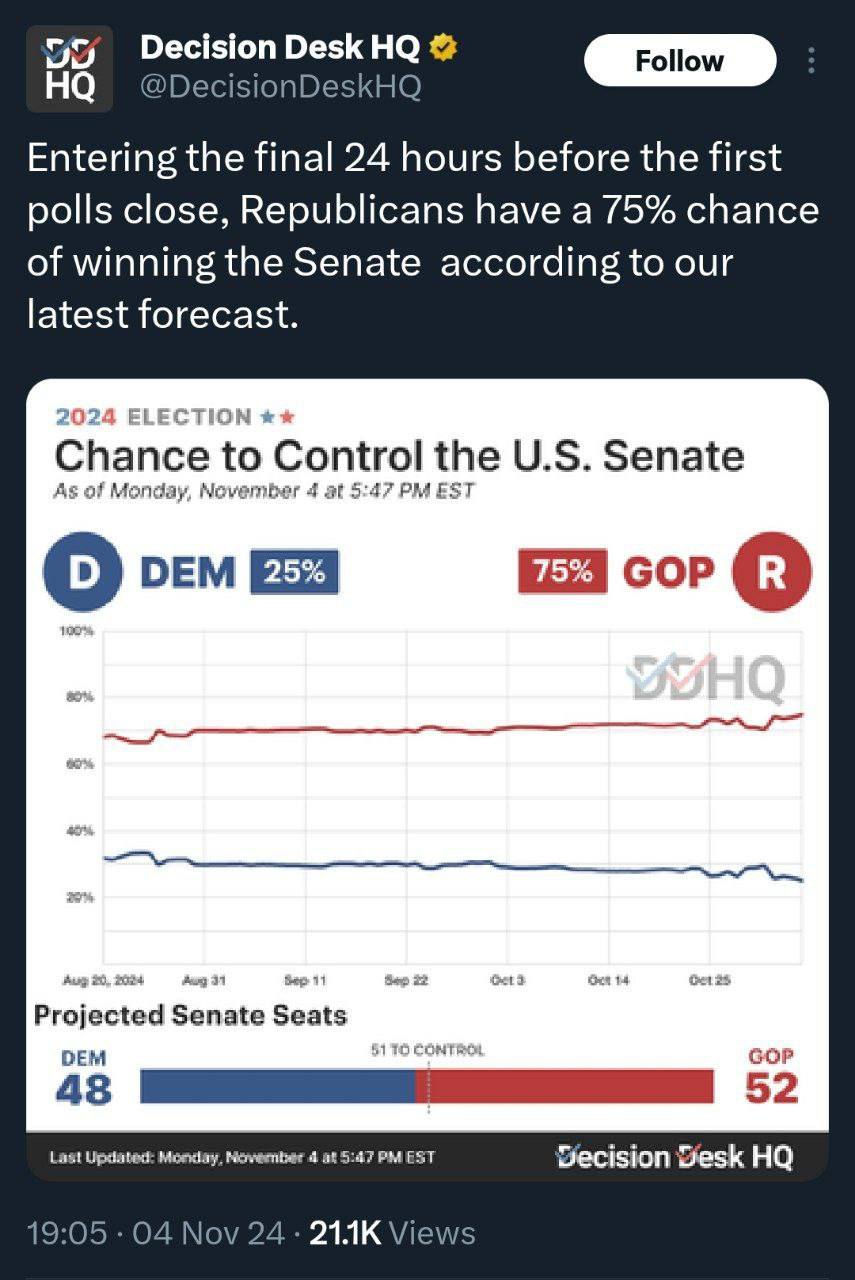This screenshot has height=1280, width=855.
Task: Follow Decision Desk HQ
Action: coord(679,61)
